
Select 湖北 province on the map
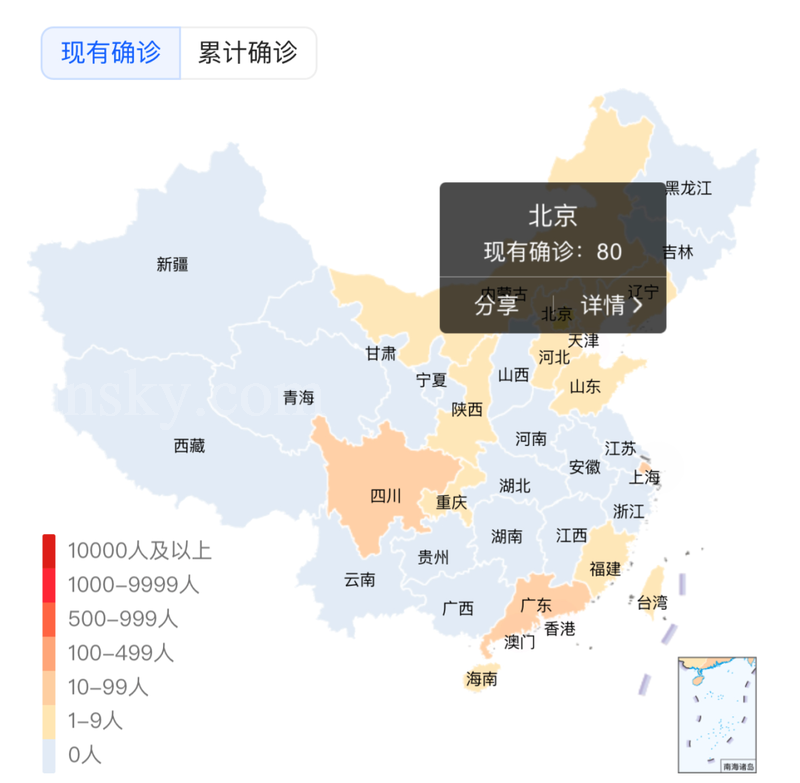coord(514,487)
